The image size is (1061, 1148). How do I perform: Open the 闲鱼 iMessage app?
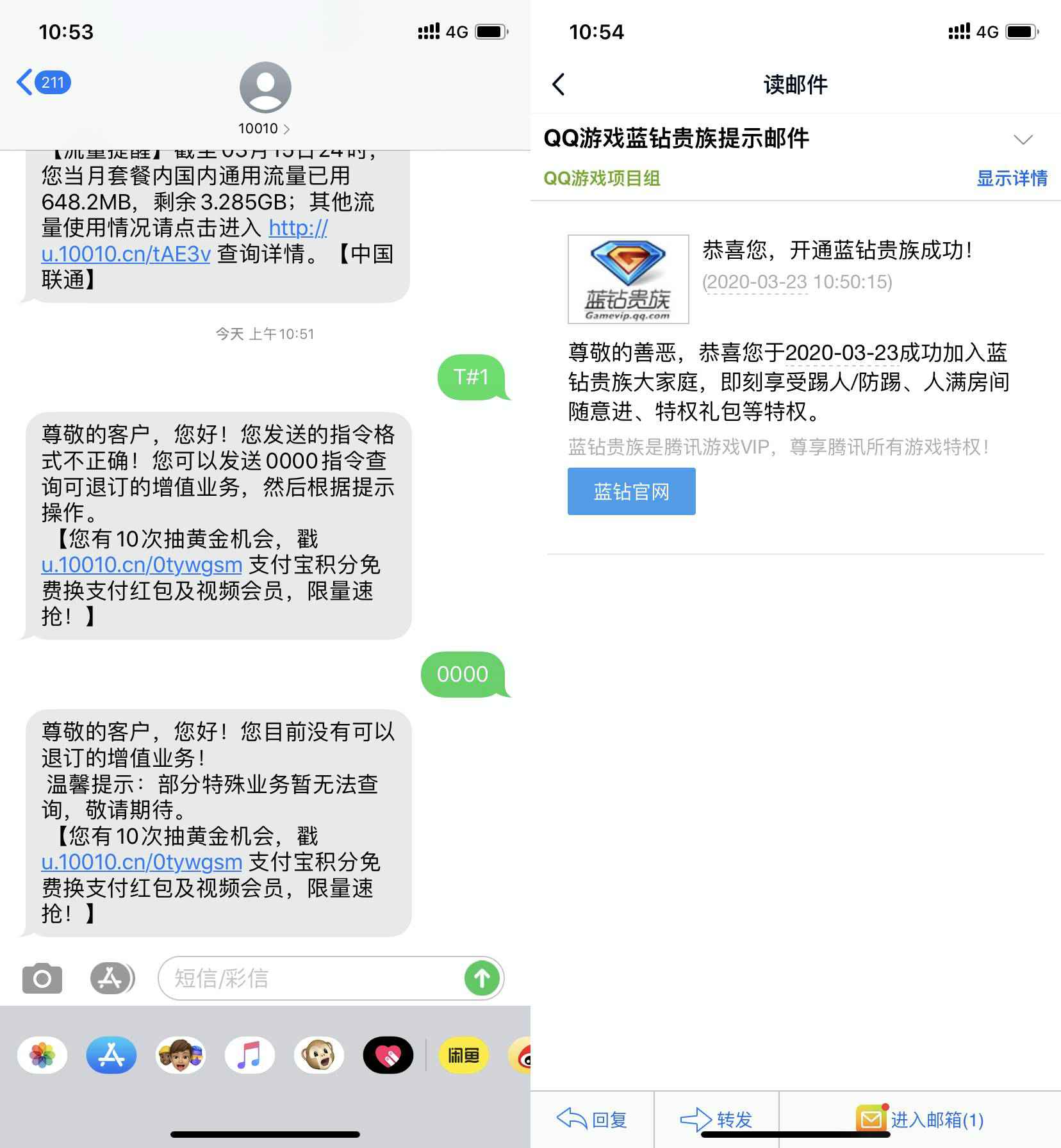coord(463,1055)
